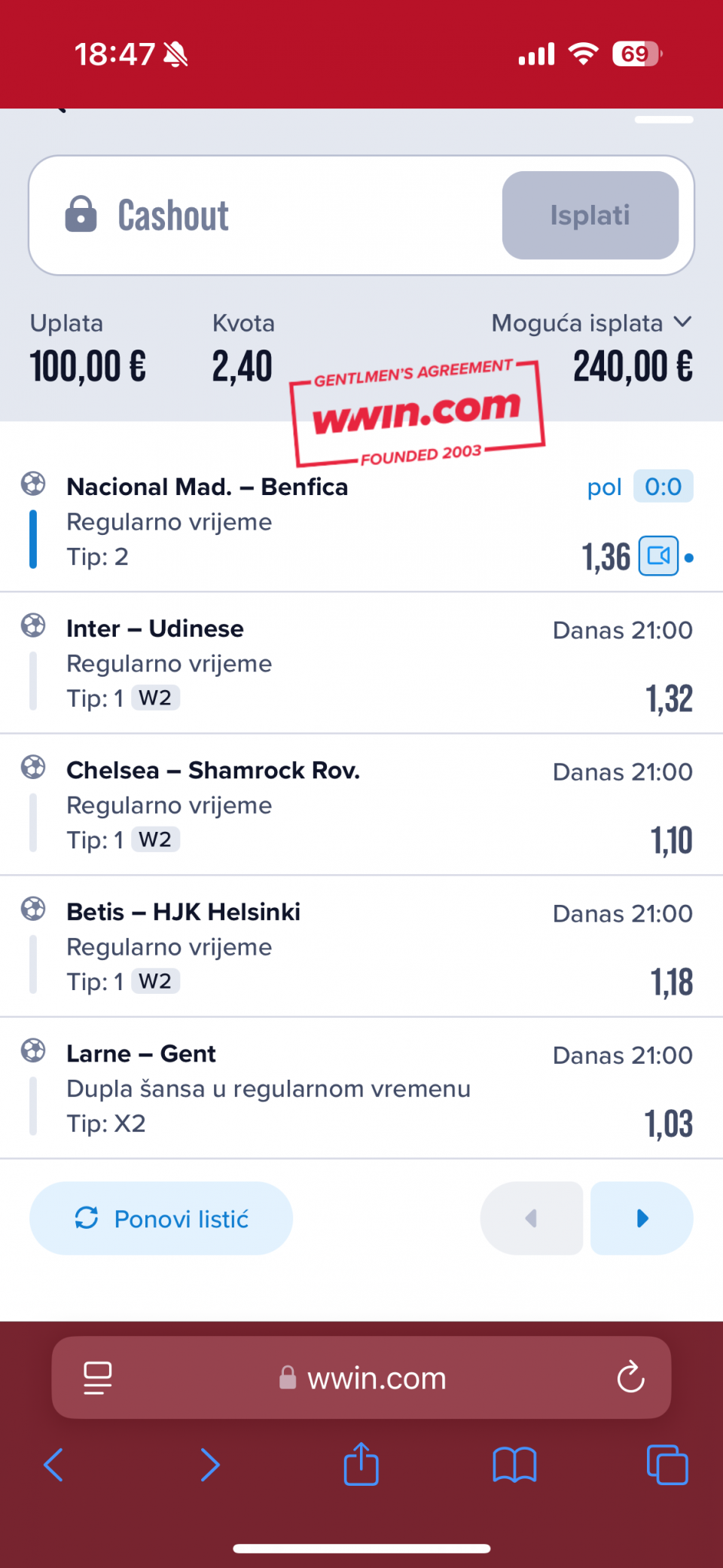The image size is (723, 1568).
Task: Open Safari page settings menu
Action: pyautogui.click(x=97, y=1378)
